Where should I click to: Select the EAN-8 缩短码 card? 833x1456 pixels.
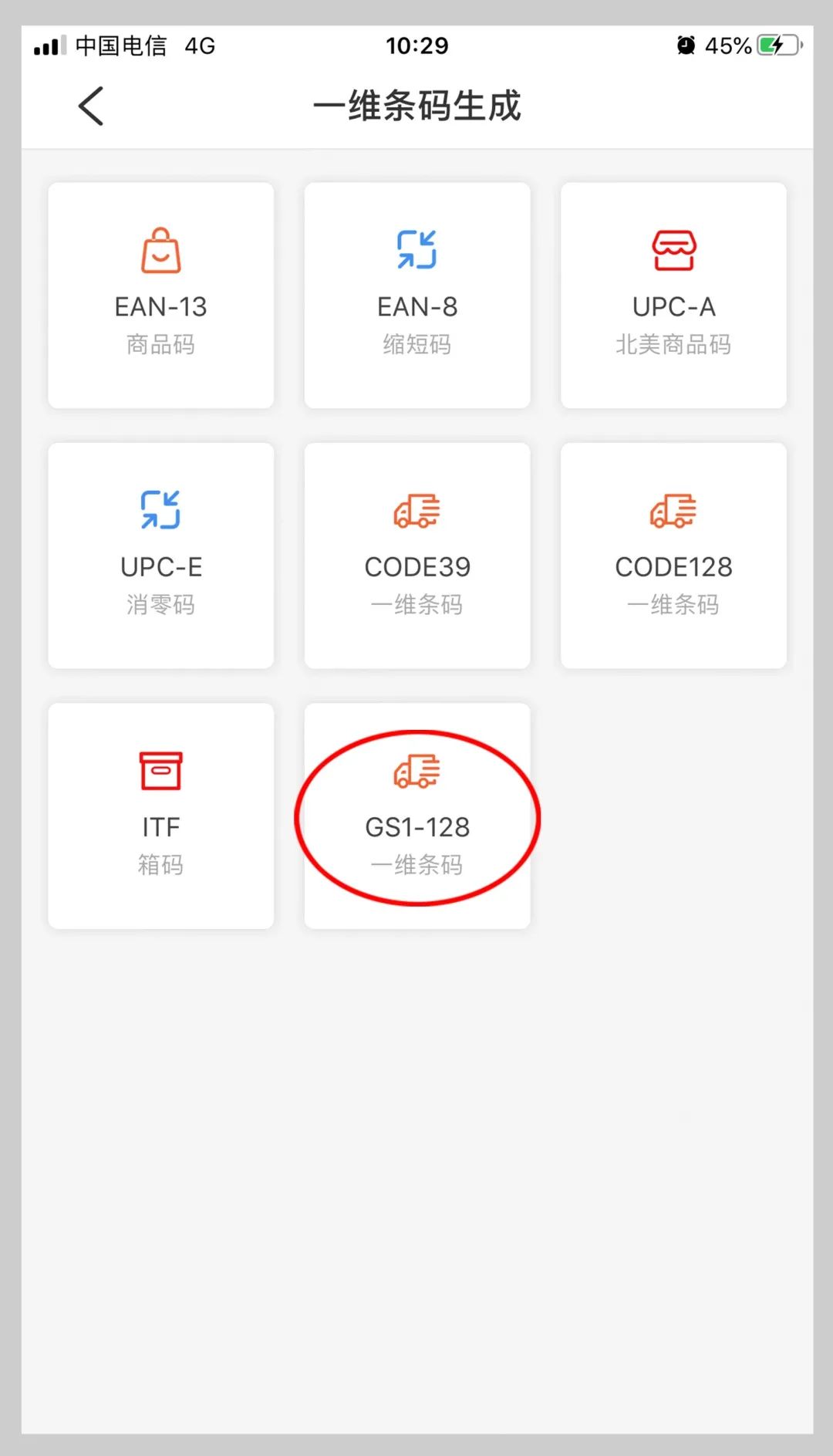(417, 296)
